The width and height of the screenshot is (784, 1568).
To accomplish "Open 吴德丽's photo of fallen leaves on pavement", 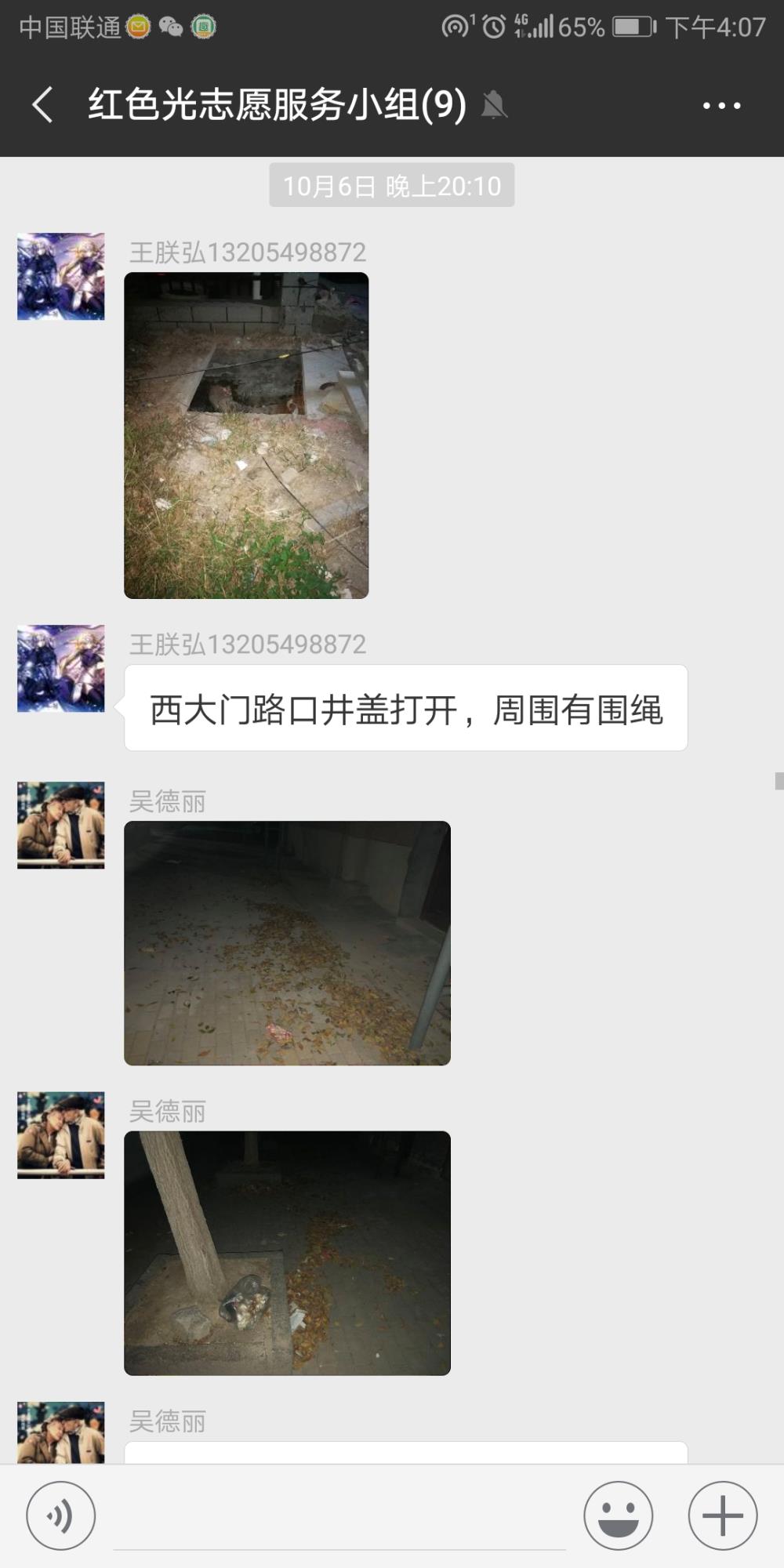I will coord(287,943).
